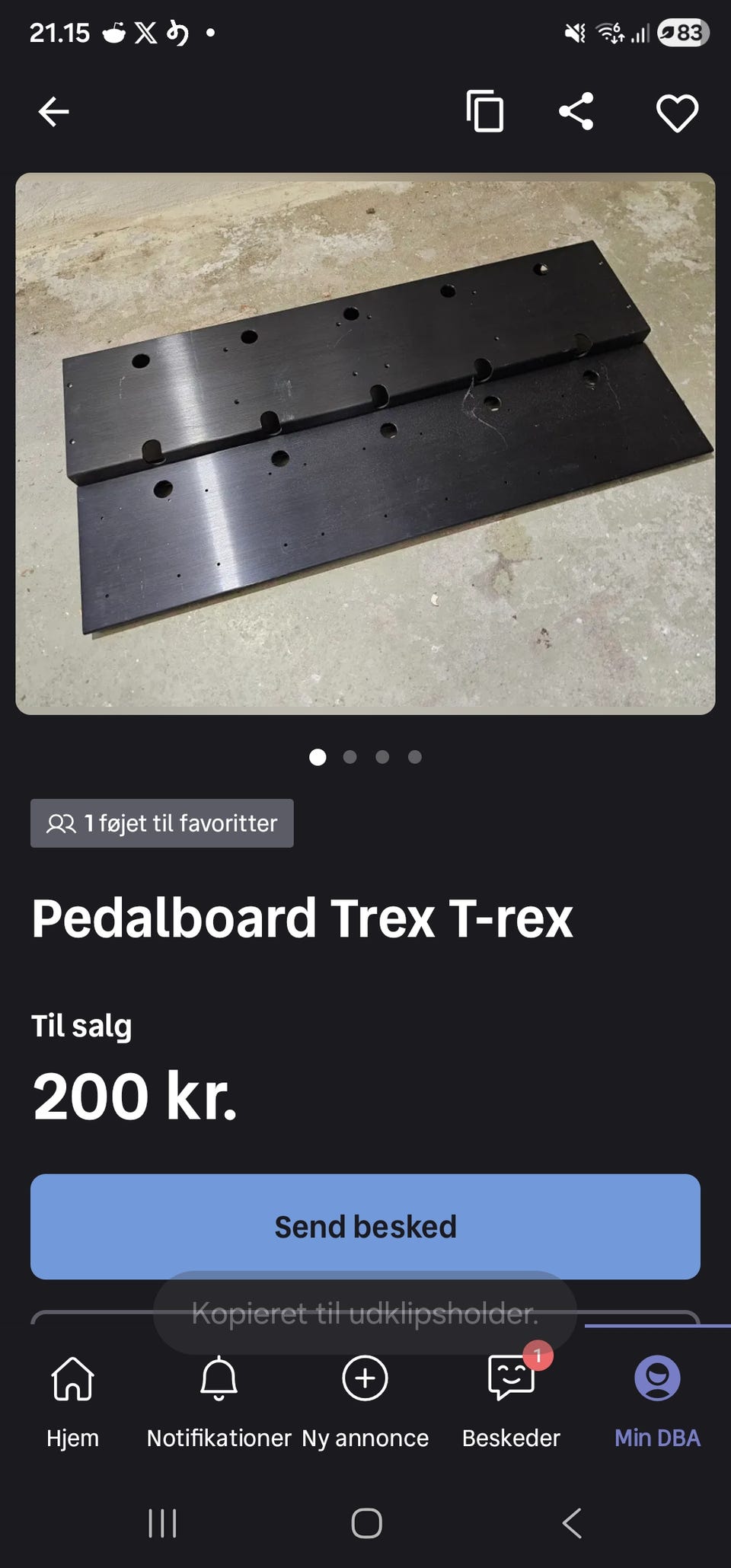Screen dimensions: 731x1568
Task: Tap the system home button
Action: coord(366,1523)
